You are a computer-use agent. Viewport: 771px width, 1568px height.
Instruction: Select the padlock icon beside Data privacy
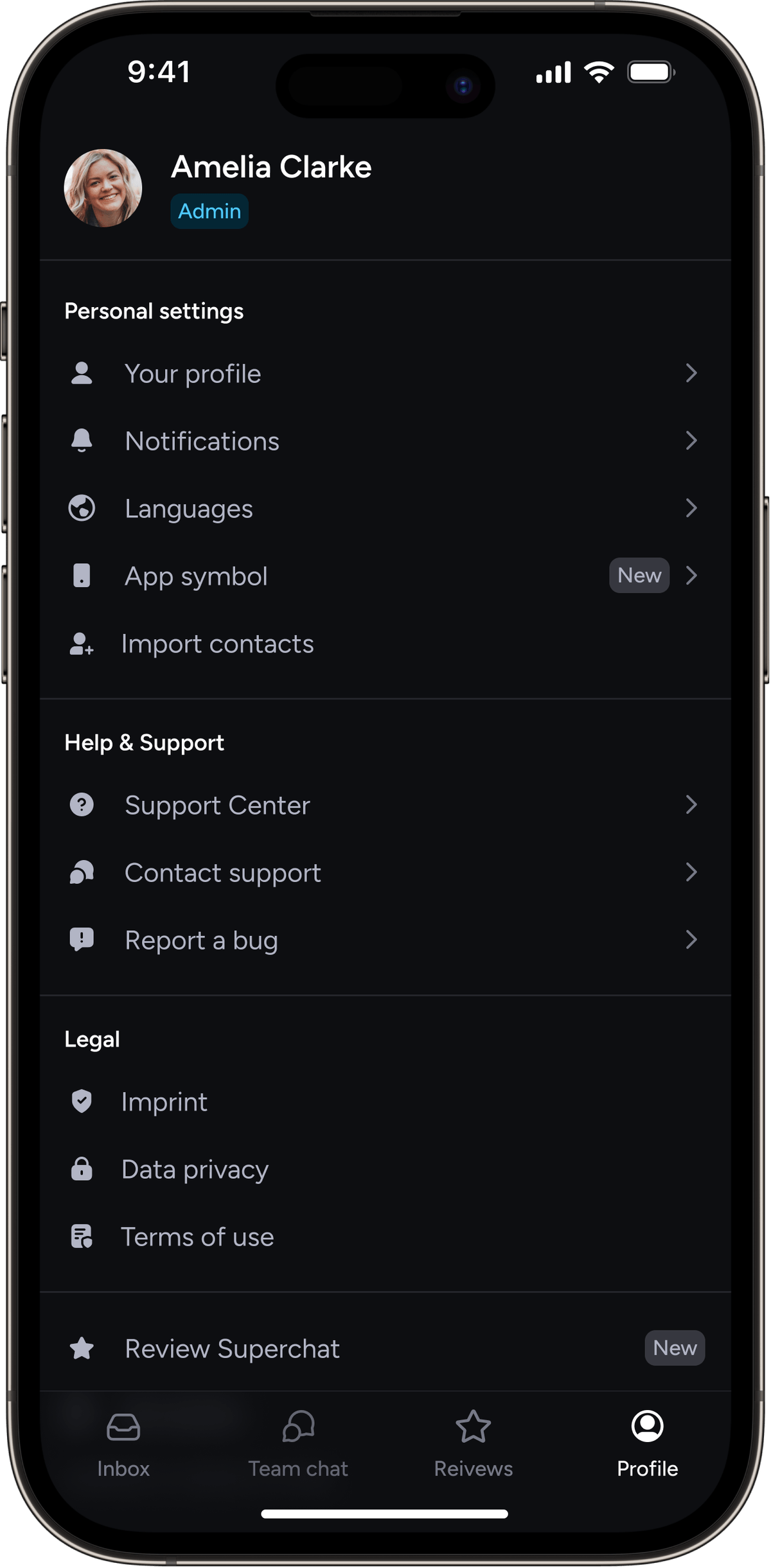(x=81, y=1169)
